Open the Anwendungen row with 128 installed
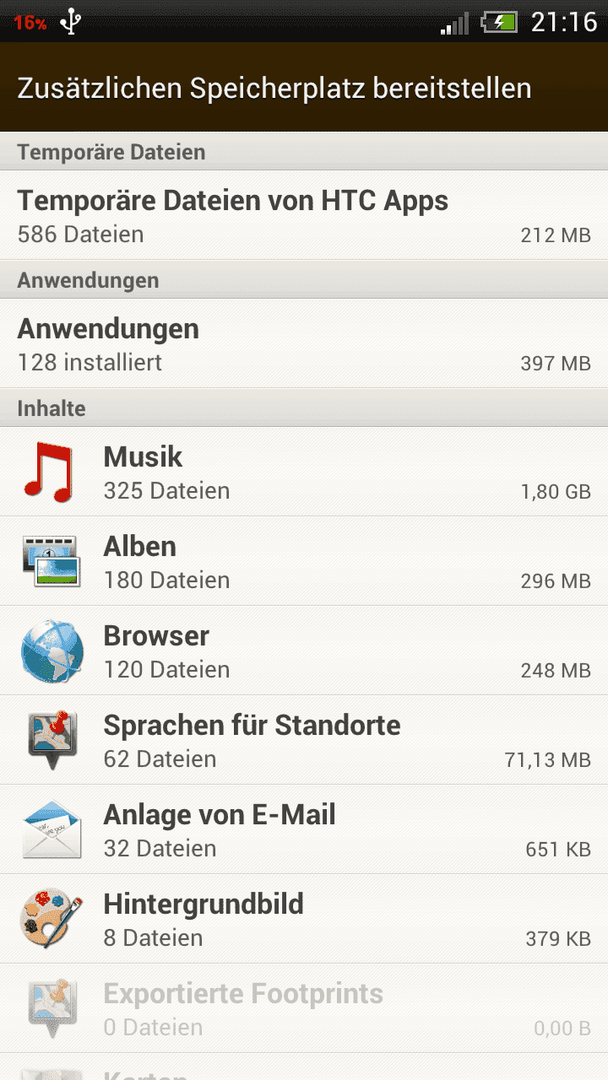The width and height of the screenshot is (608, 1080). [x=304, y=344]
